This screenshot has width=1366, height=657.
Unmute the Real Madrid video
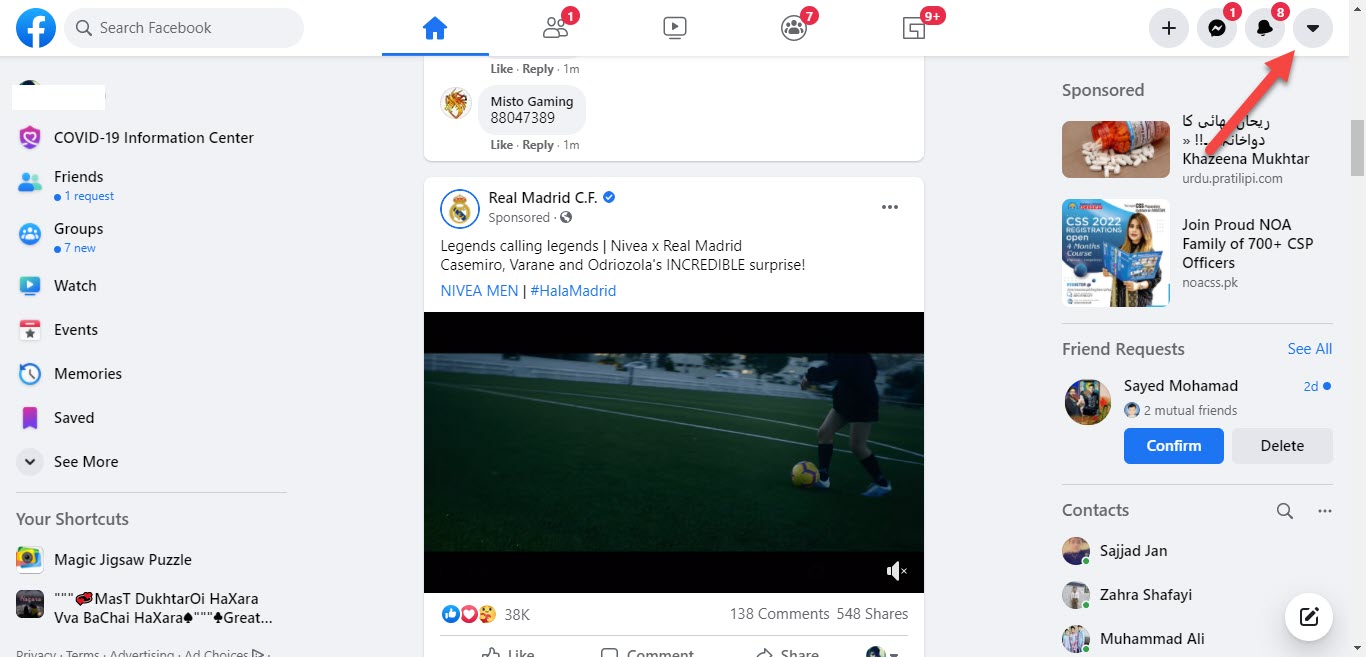[897, 571]
